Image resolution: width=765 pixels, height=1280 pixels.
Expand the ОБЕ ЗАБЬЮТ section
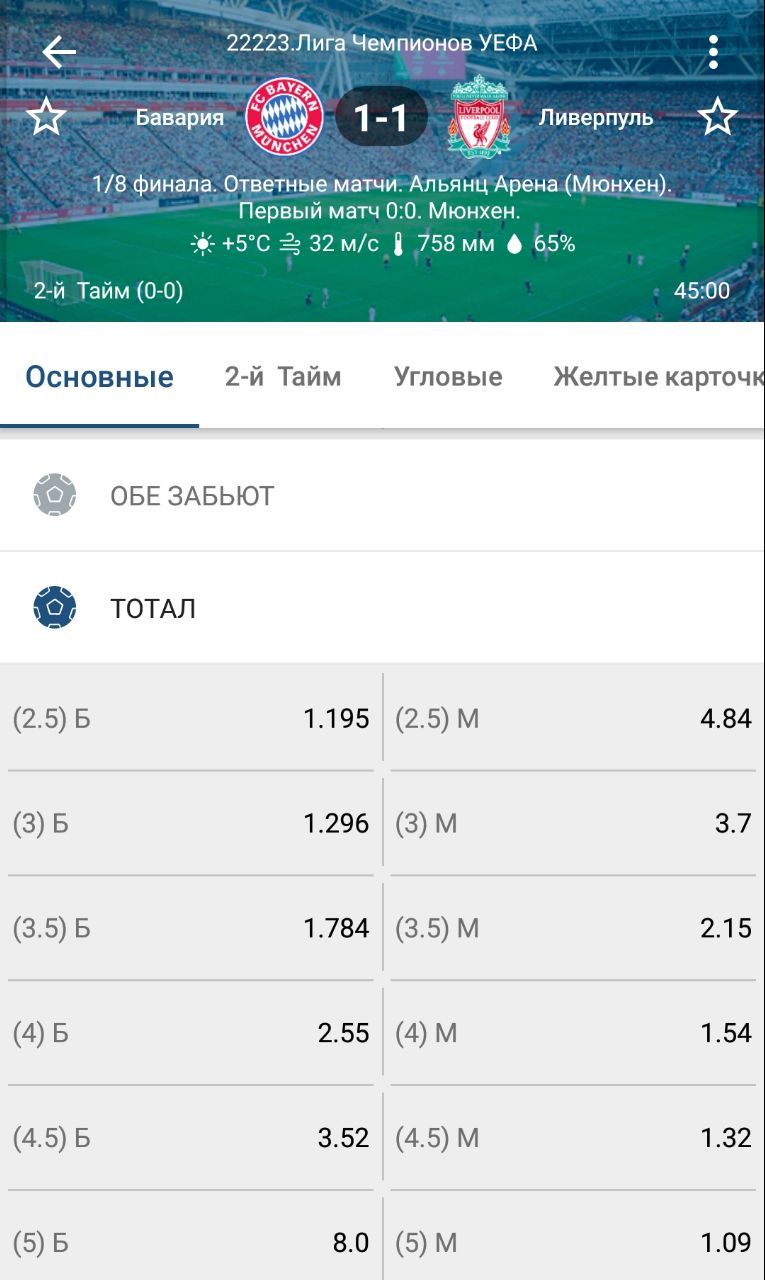click(x=382, y=495)
